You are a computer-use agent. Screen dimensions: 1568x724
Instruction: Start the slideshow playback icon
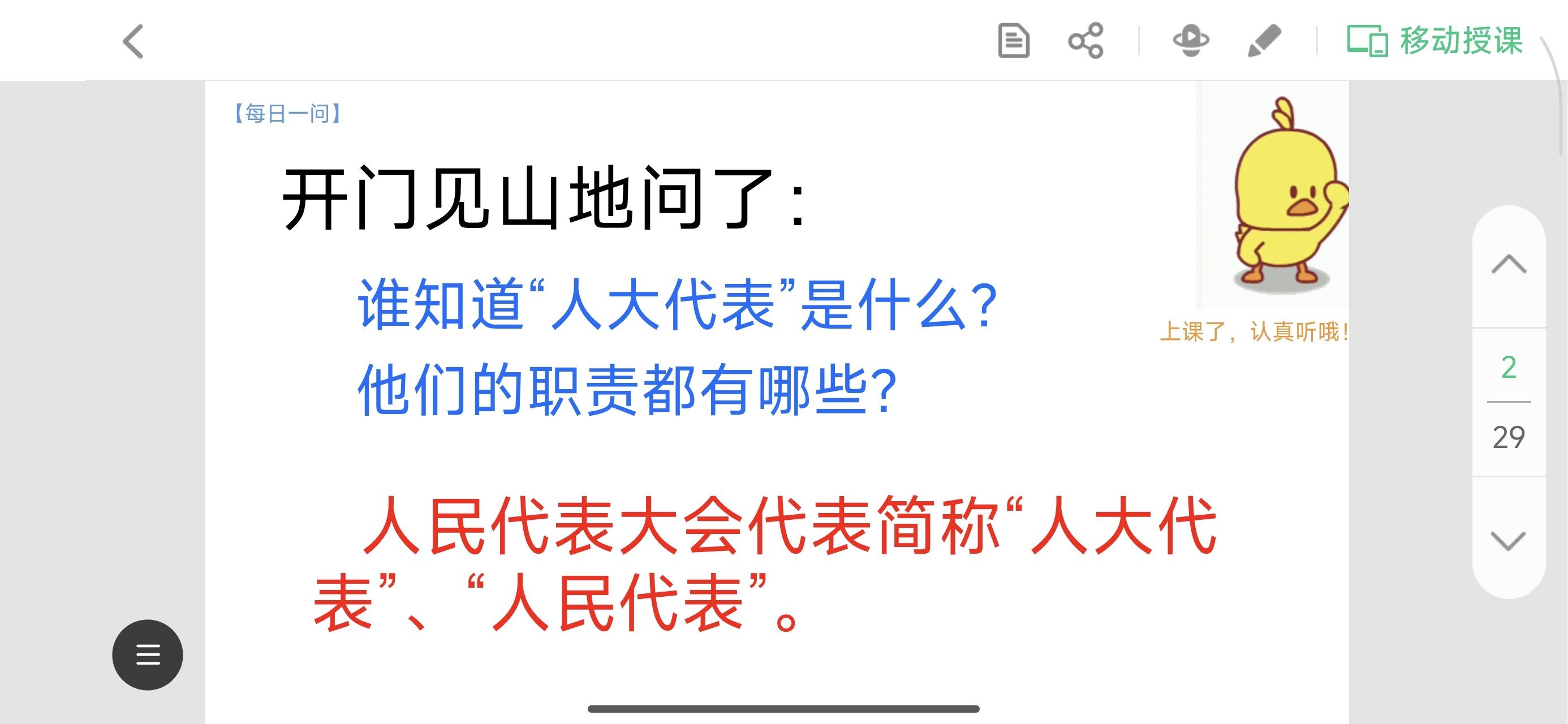point(1191,41)
